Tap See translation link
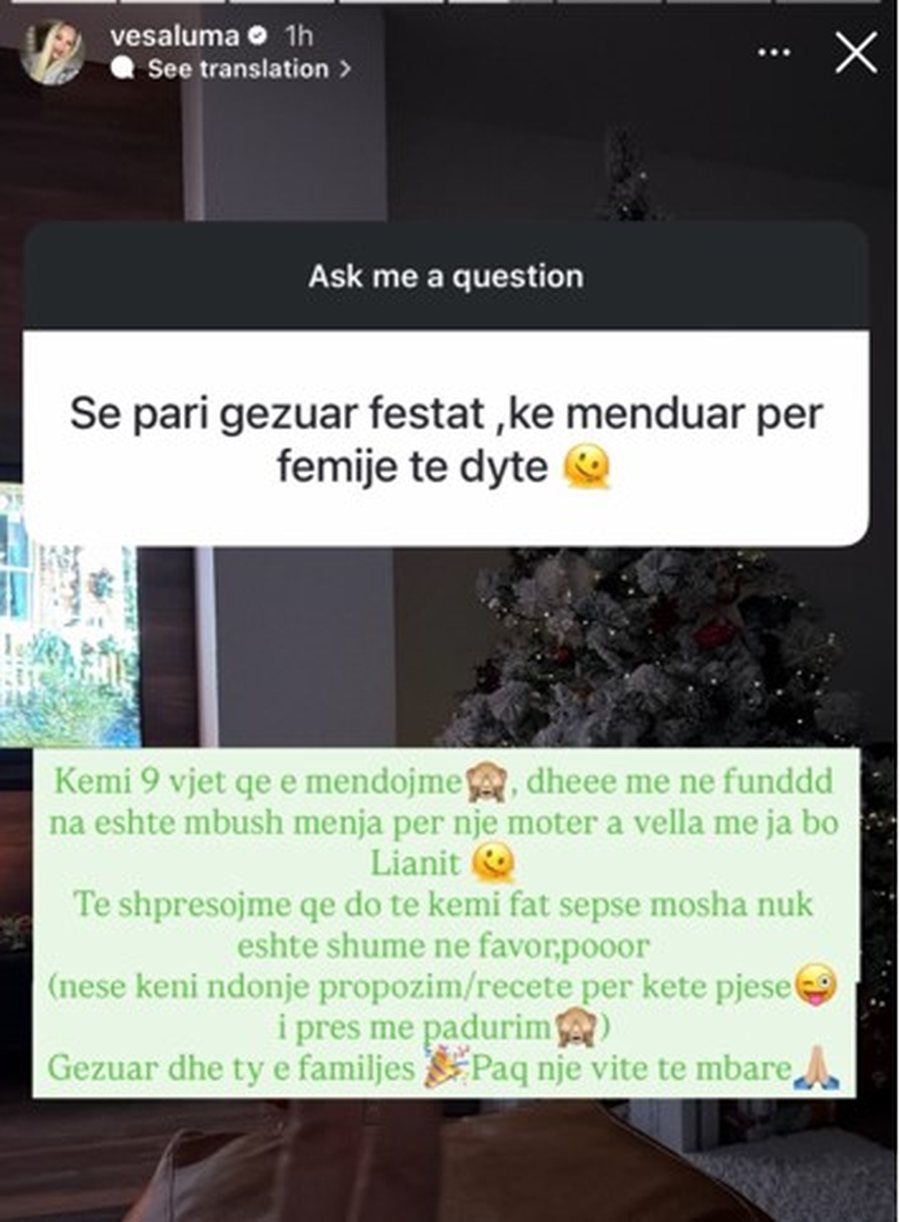The height and width of the screenshot is (1222, 900). [238, 69]
